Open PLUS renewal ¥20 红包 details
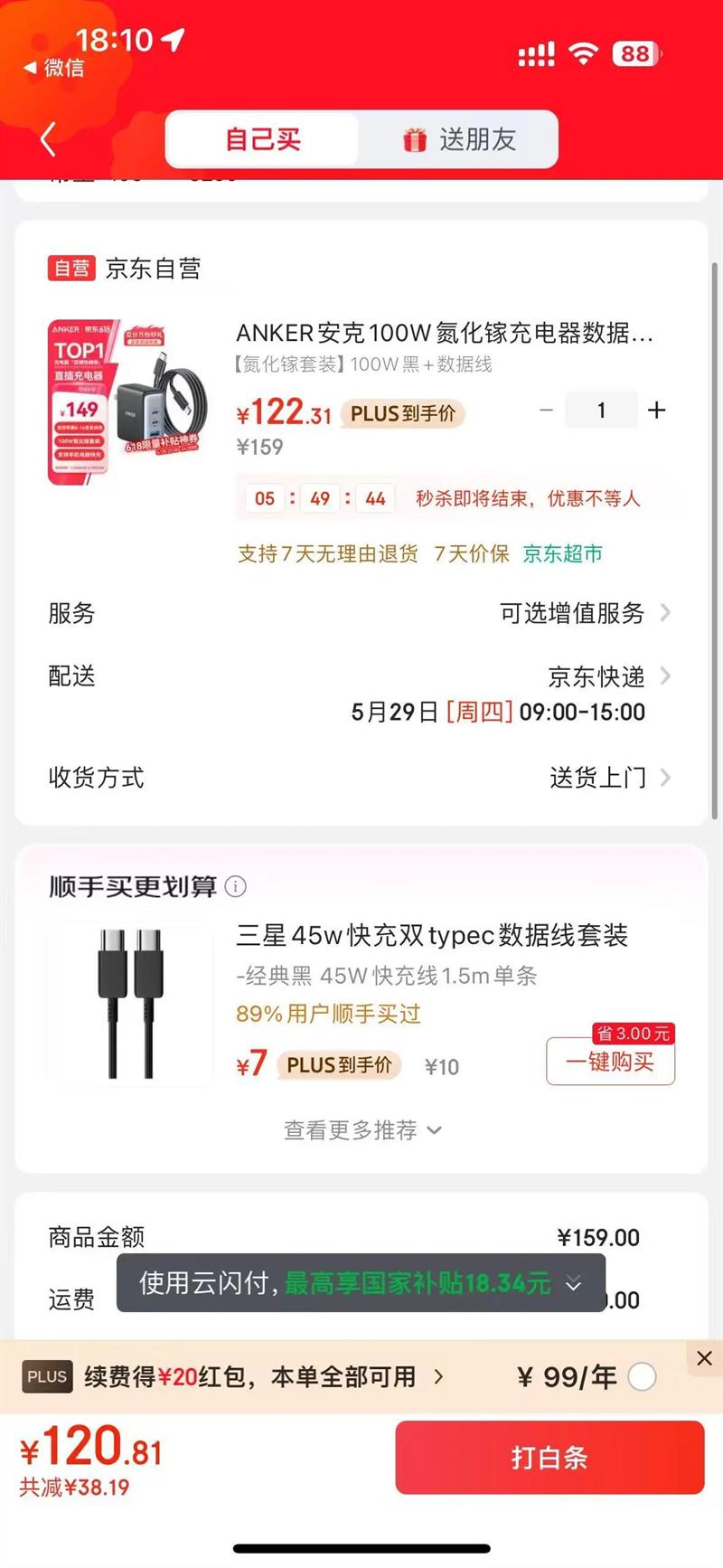The image size is (723, 1568). pos(262,1377)
